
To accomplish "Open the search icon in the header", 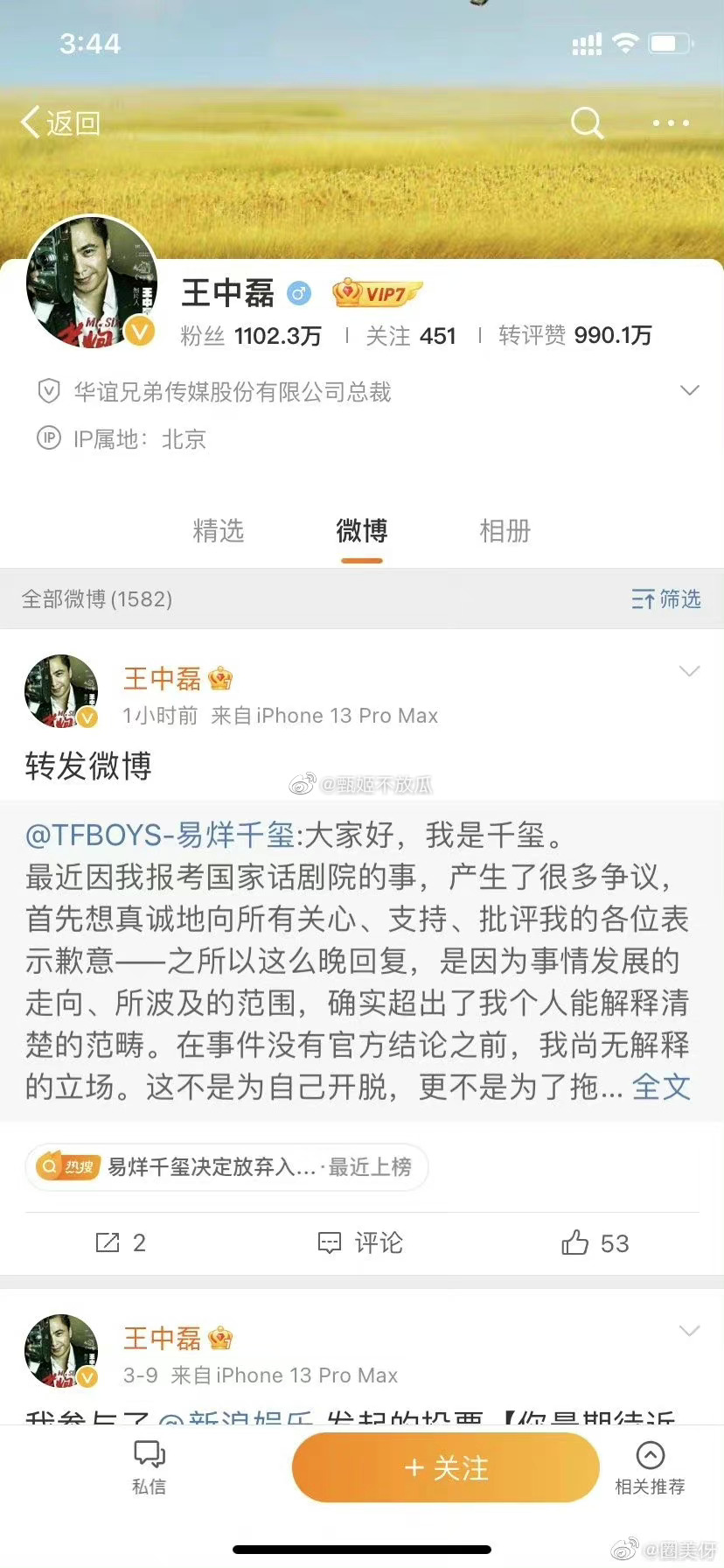I will [x=587, y=123].
